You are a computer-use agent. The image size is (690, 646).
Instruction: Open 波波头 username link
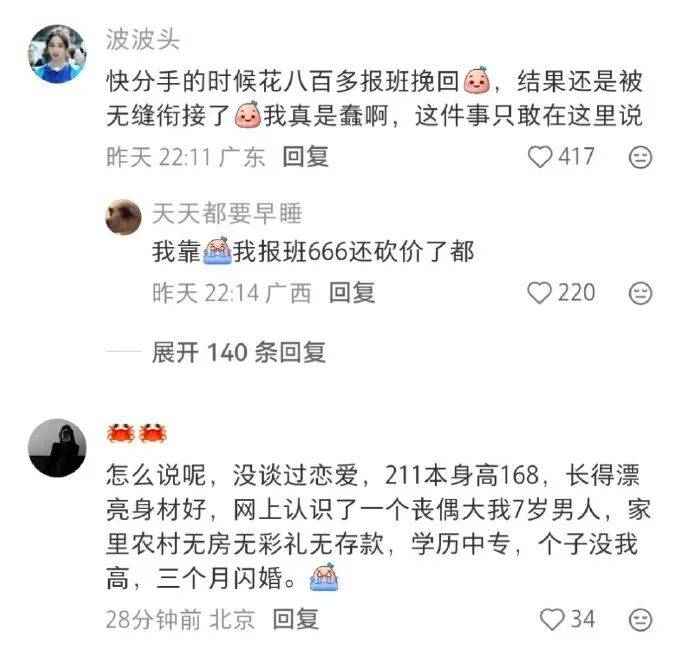point(143,40)
